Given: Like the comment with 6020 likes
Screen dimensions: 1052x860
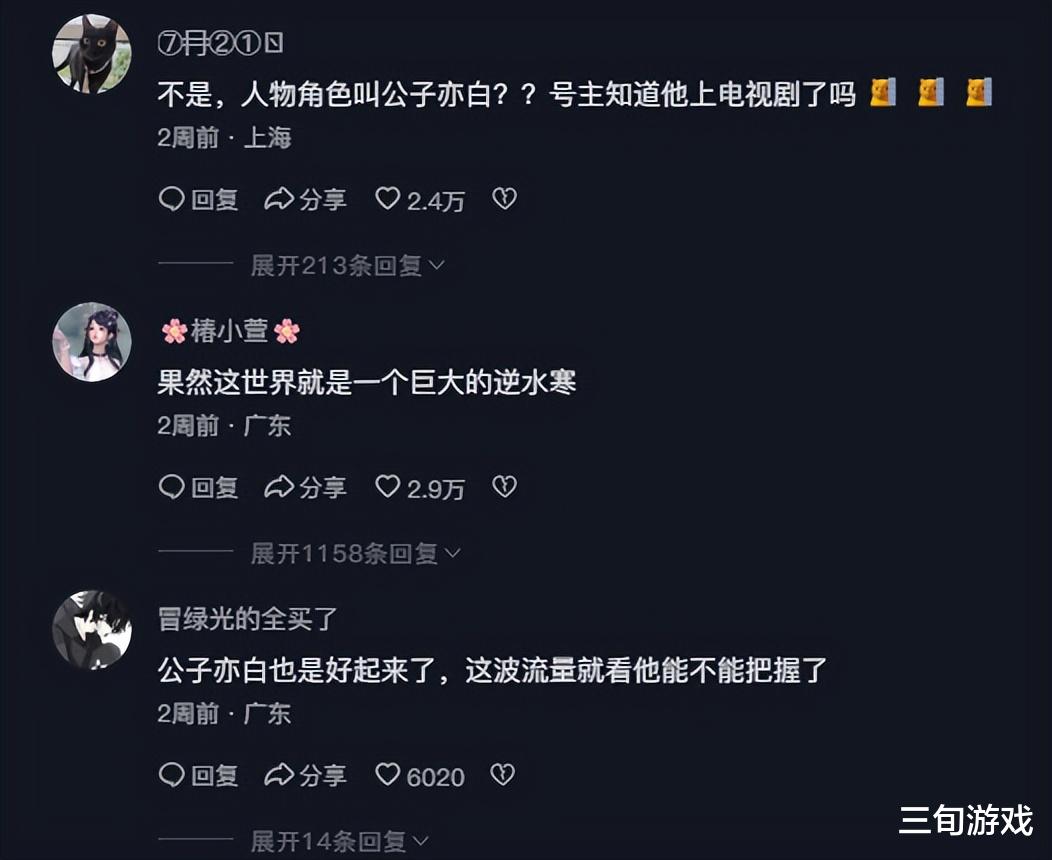Looking at the screenshot, I should coord(388,774).
